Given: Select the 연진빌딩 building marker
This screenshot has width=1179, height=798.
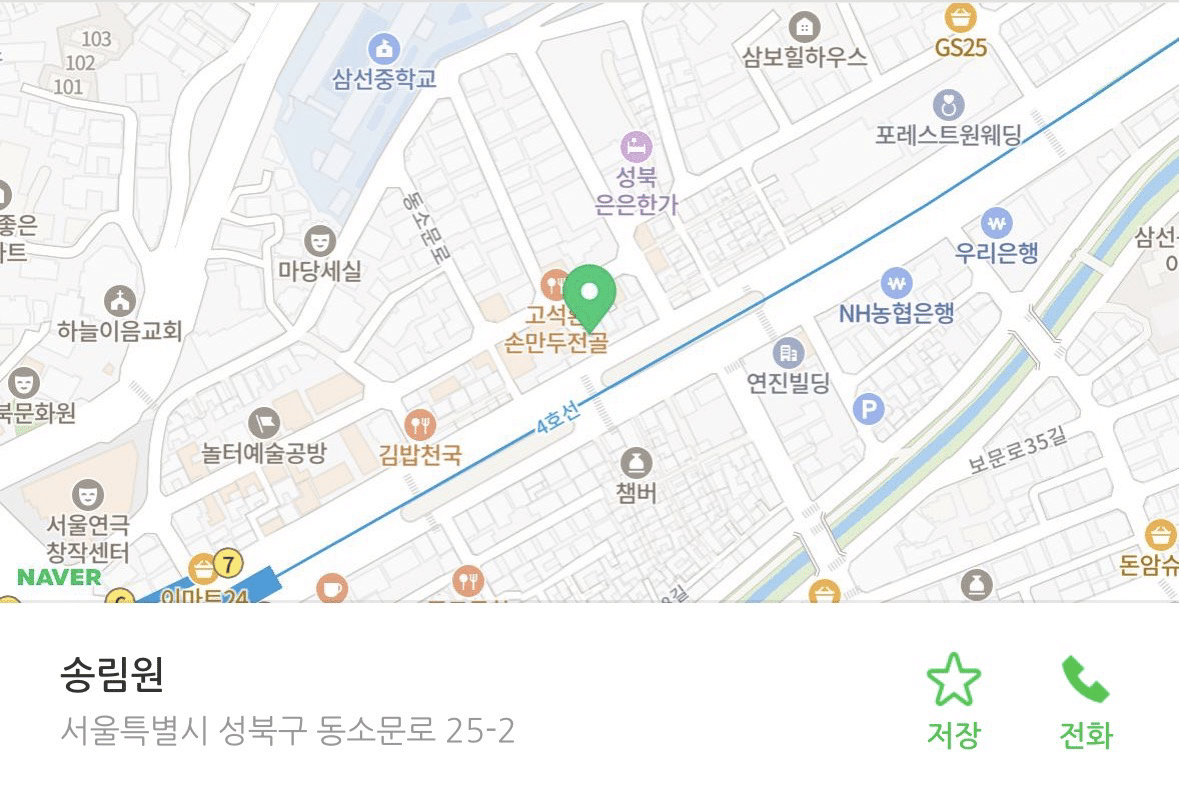Looking at the screenshot, I should tap(789, 353).
